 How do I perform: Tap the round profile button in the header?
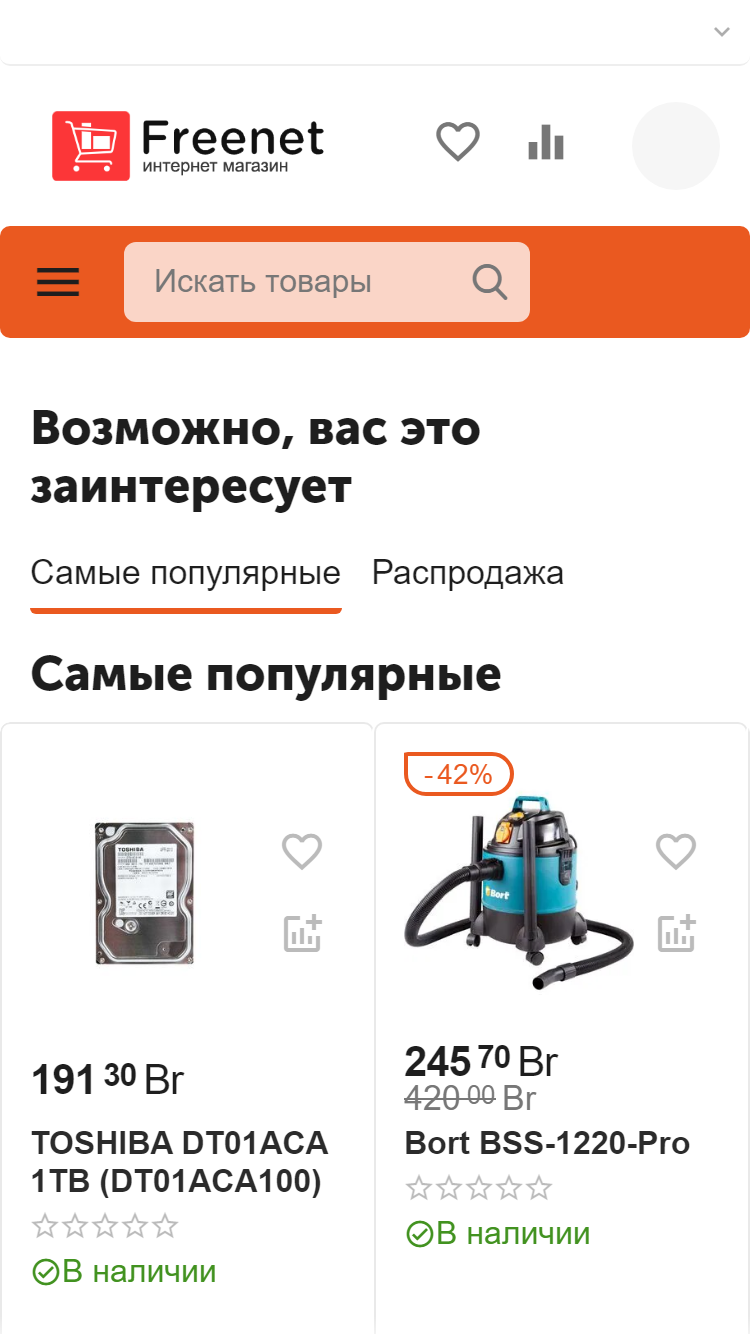coord(676,146)
